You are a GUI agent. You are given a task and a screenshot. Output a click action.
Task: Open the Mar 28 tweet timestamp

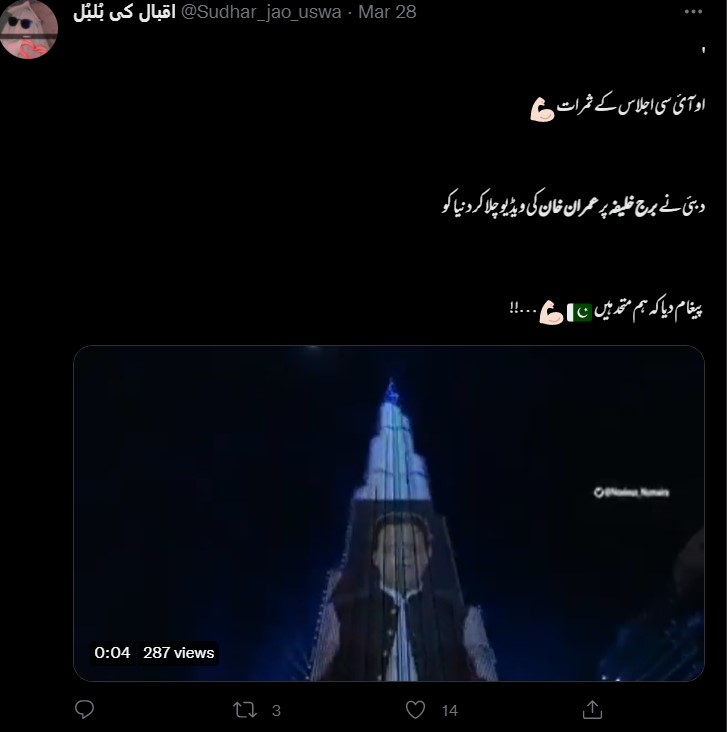(389, 12)
